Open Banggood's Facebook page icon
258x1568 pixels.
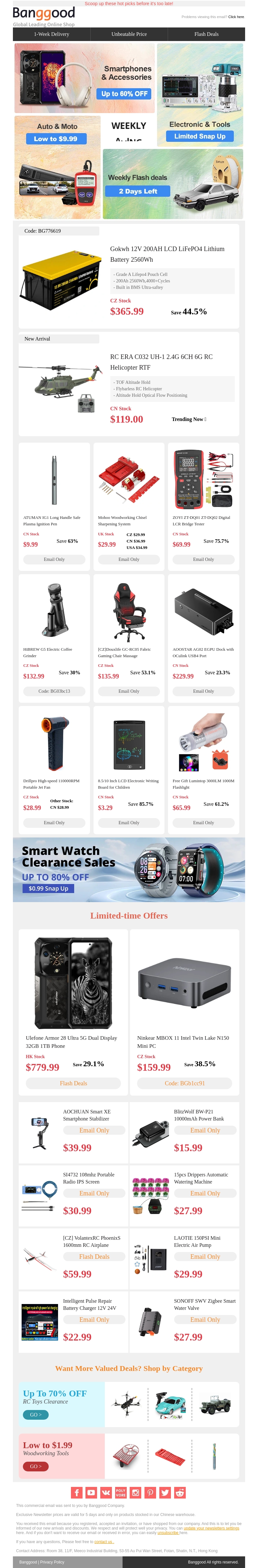pos(76,1492)
